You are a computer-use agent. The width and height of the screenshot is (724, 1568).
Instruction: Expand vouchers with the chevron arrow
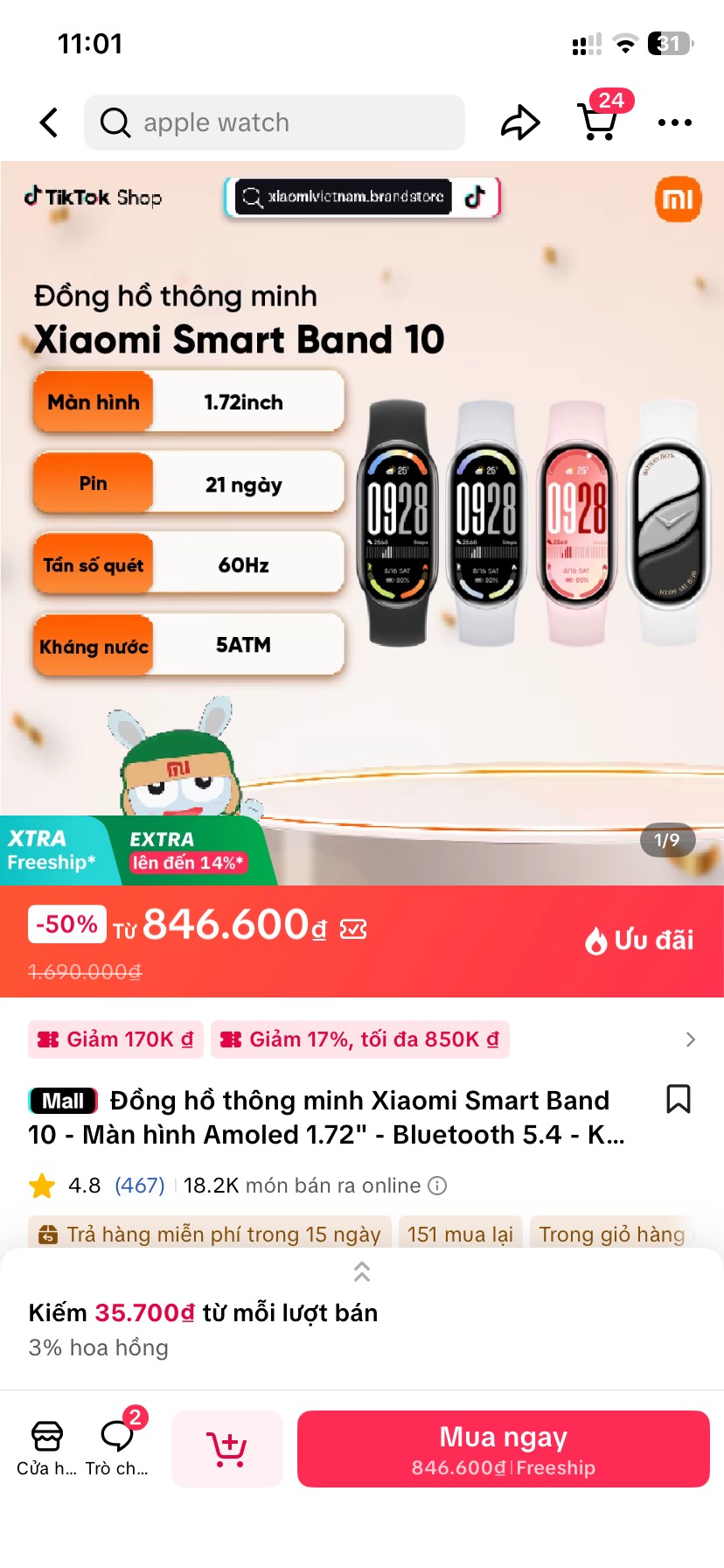(x=691, y=1039)
